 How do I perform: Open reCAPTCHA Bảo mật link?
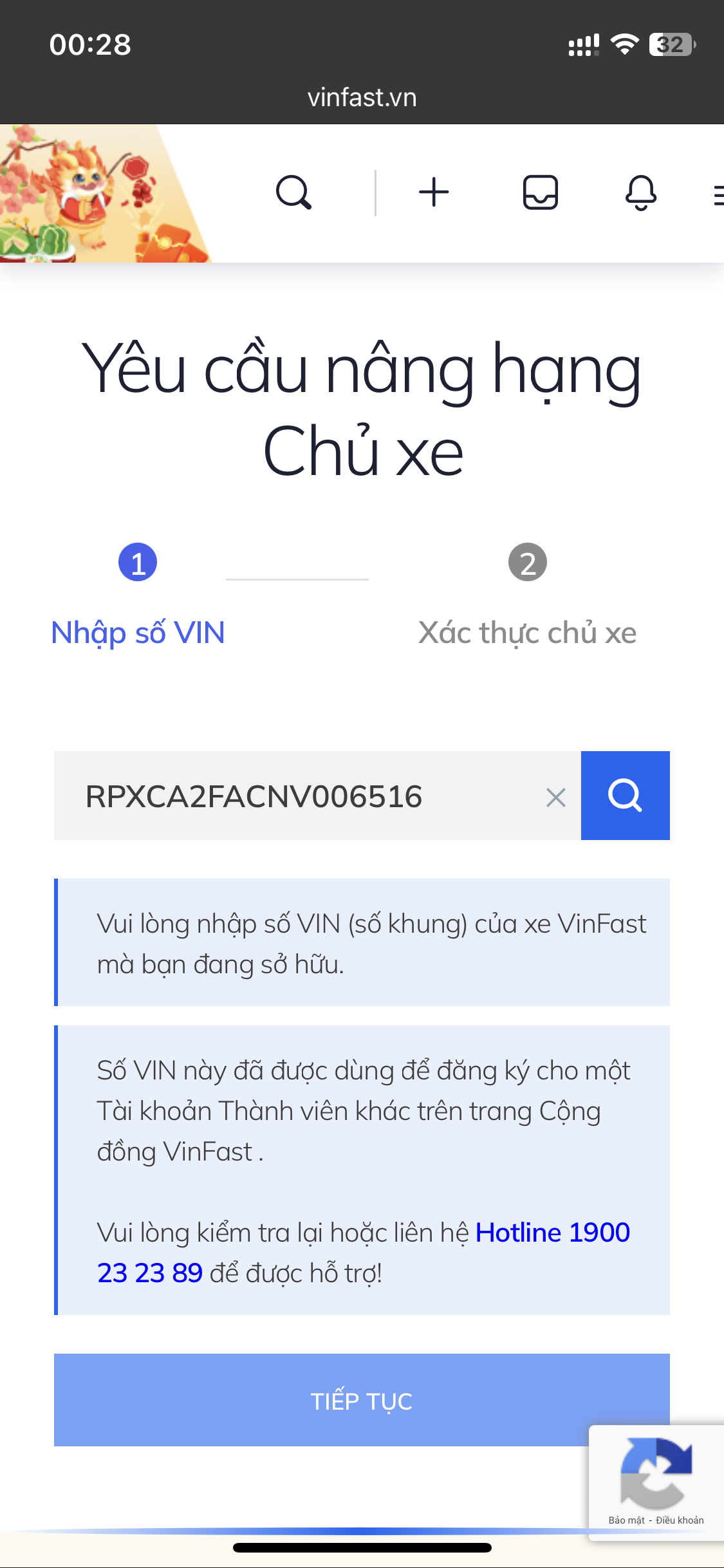pos(626,1520)
